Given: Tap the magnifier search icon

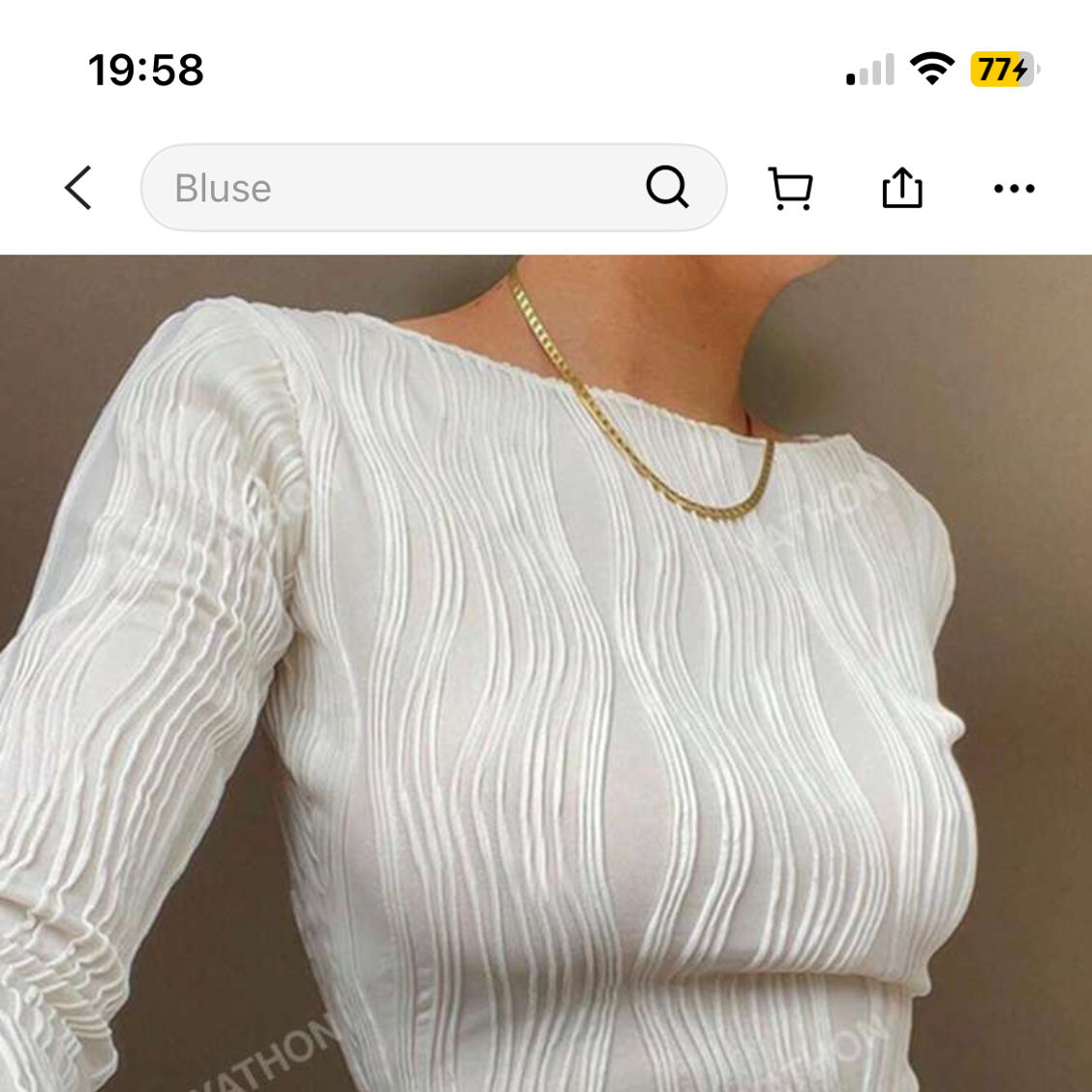Looking at the screenshot, I should 667,187.
